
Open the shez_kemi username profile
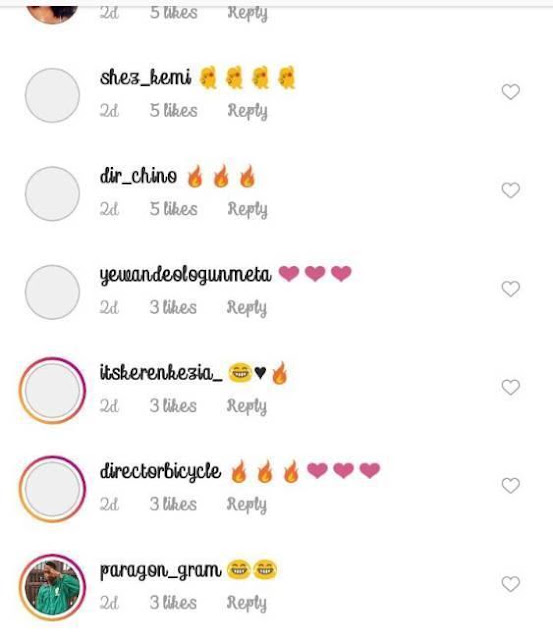point(146,77)
